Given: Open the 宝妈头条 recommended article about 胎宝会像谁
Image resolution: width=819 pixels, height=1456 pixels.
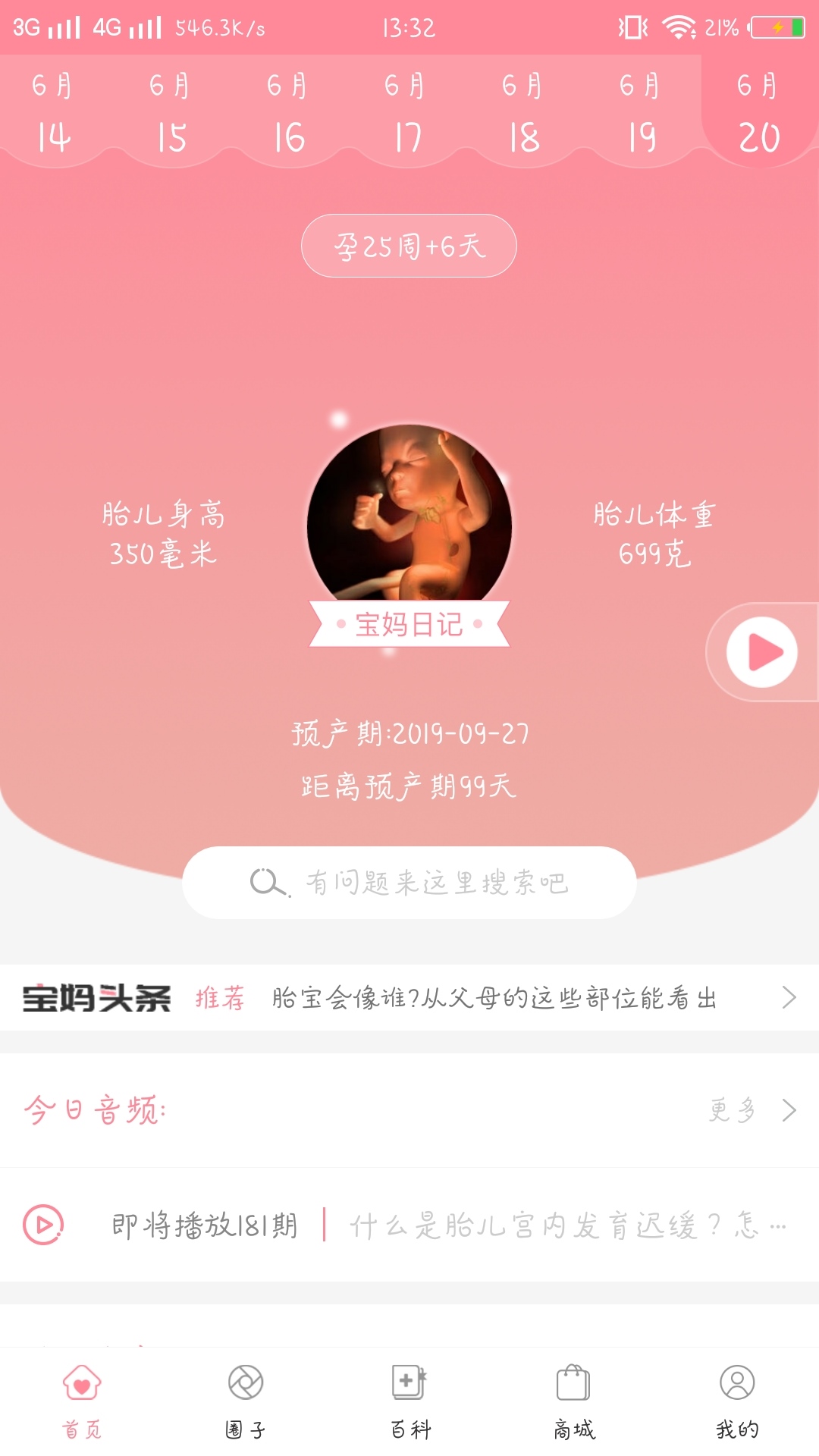Looking at the screenshot, I should click(493, 998).
